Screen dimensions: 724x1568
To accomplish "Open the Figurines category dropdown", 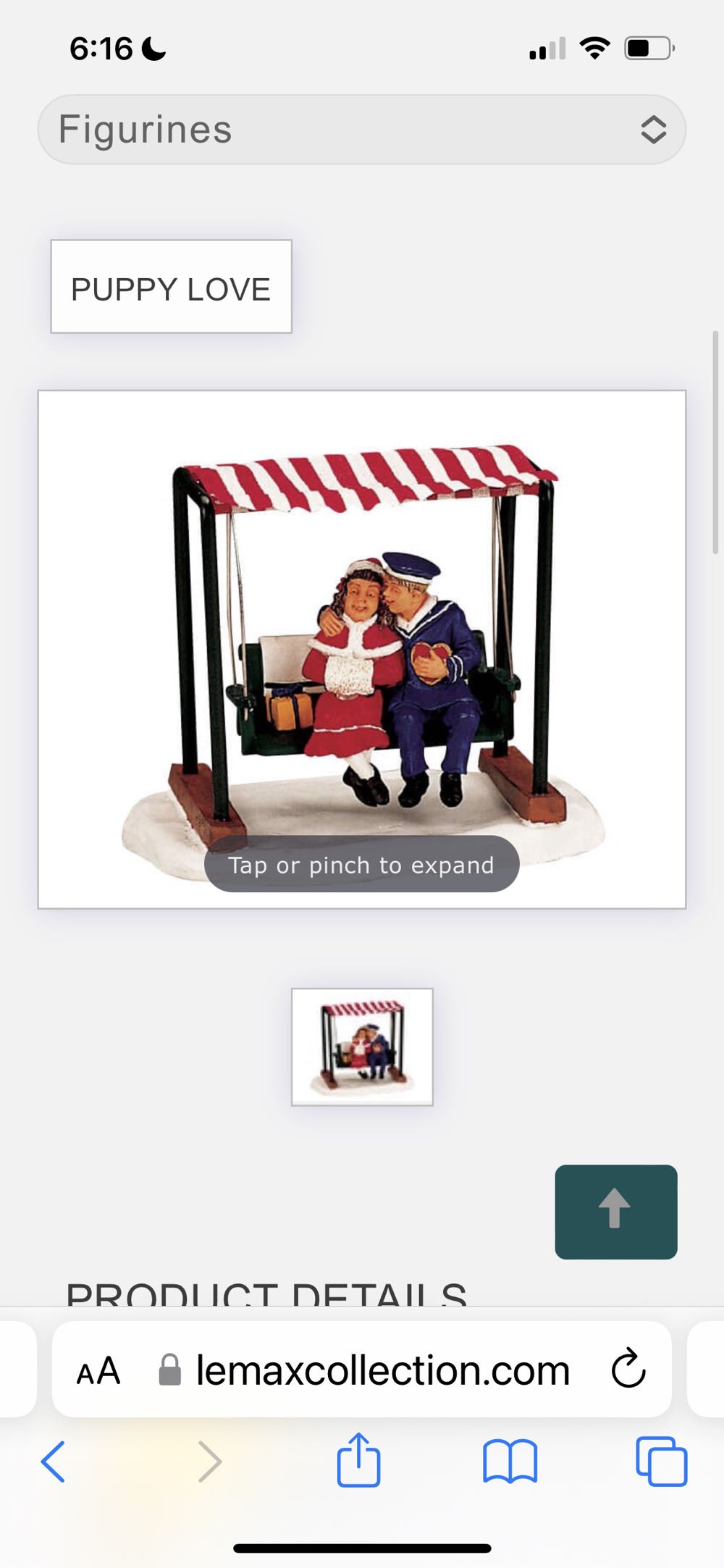I will [362, 130].
